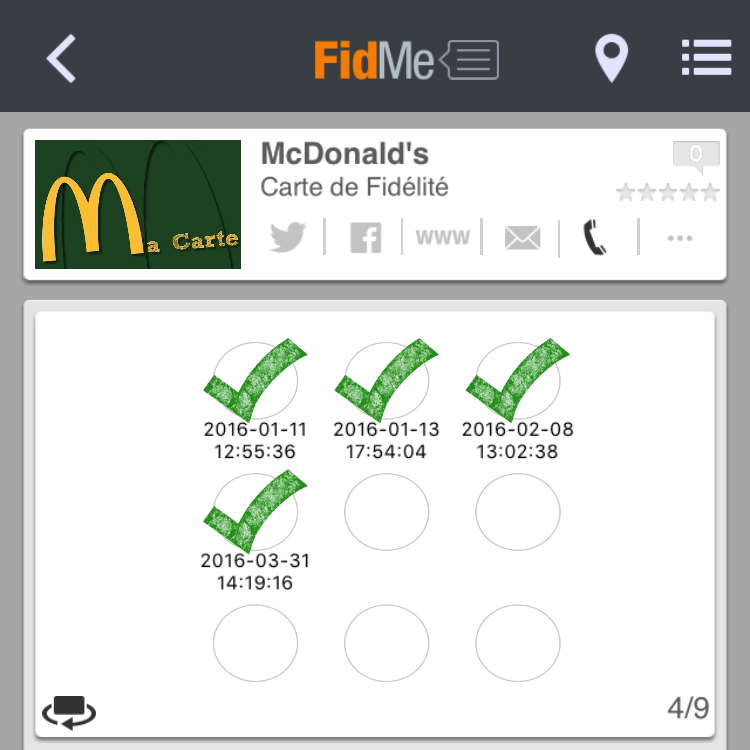Open the list menu icon
The image size is (750, 750).
pos(706,58)
